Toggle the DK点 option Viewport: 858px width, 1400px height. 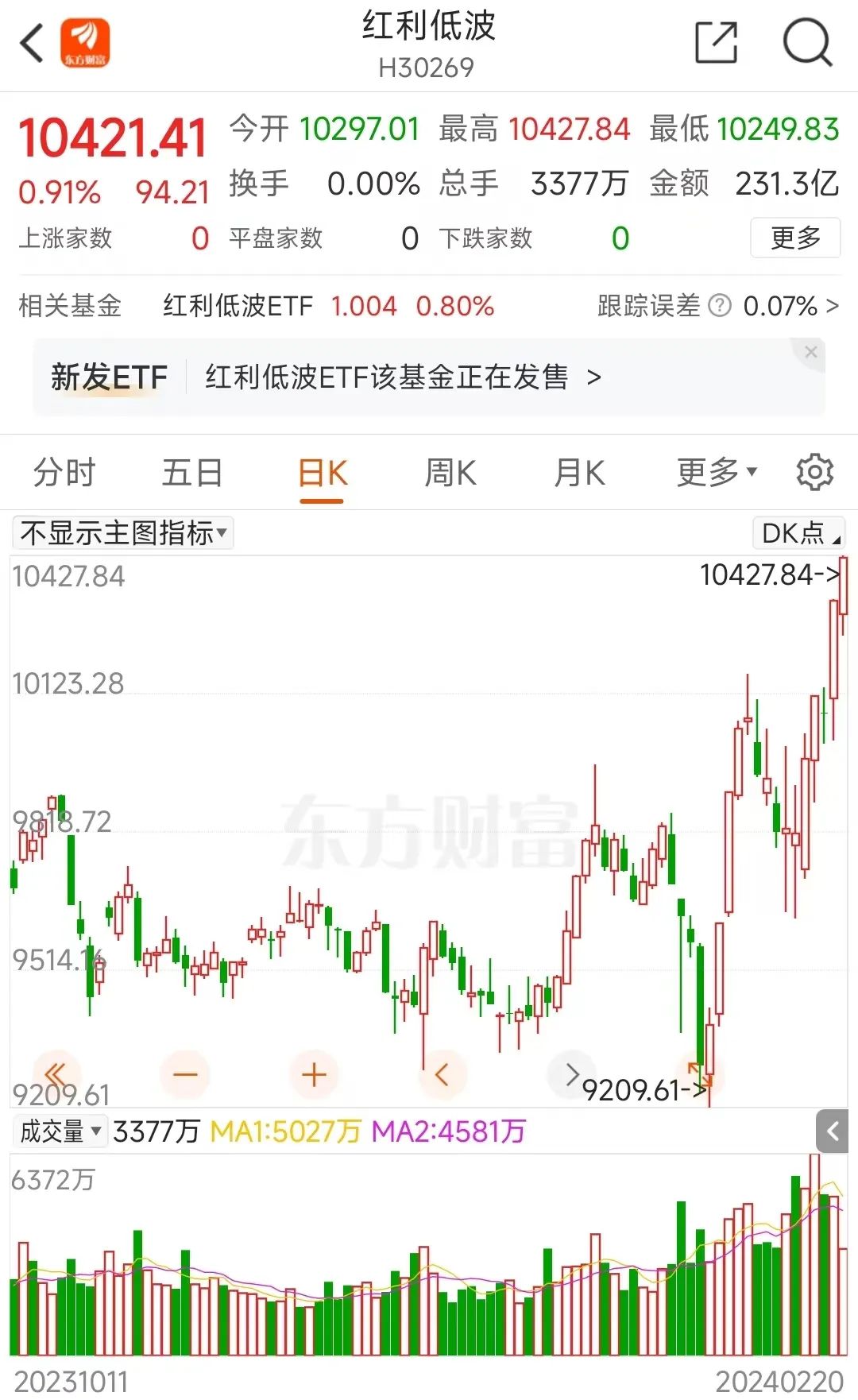(798, 533)
